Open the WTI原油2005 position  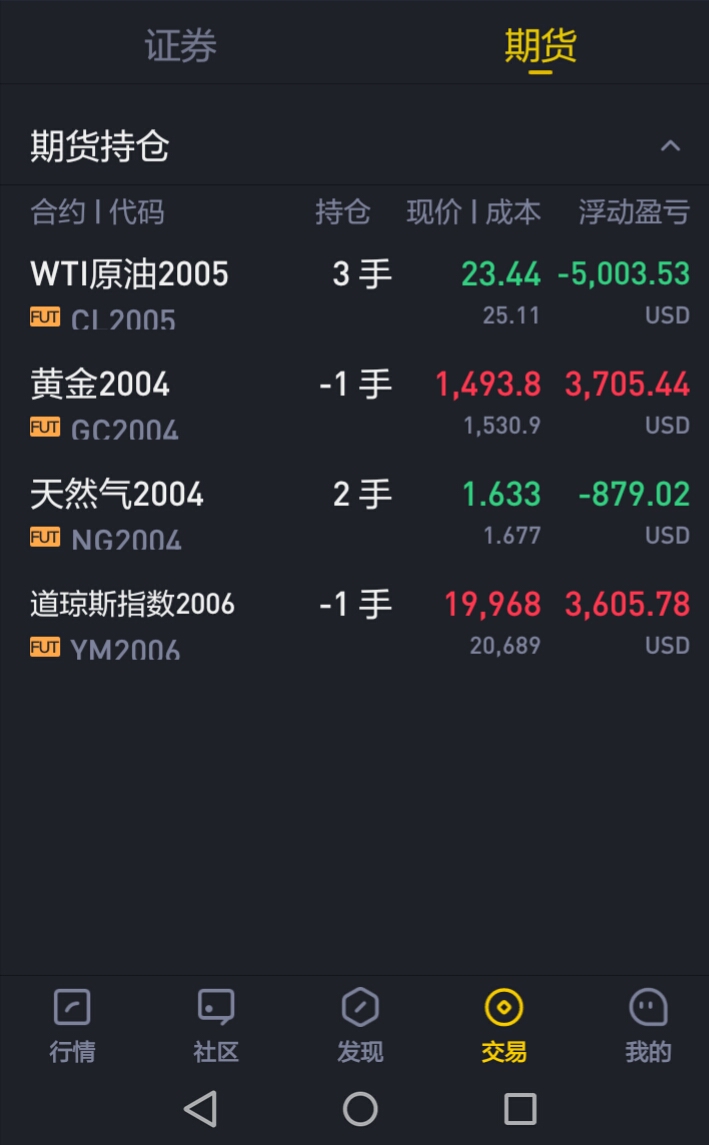[x=354, y=294]
